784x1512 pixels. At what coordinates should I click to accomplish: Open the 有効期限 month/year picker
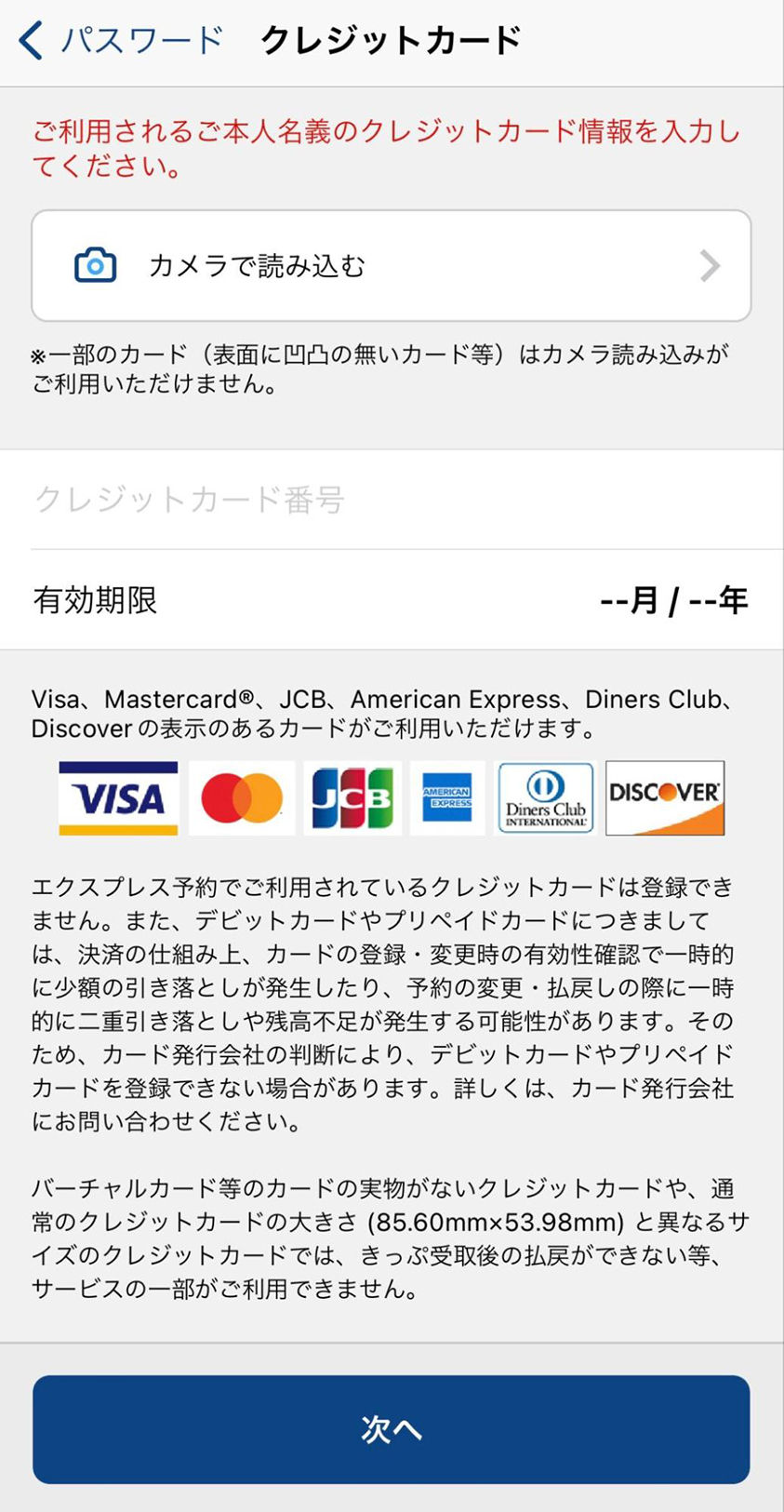pyautogui.click(x=672, y=600)
